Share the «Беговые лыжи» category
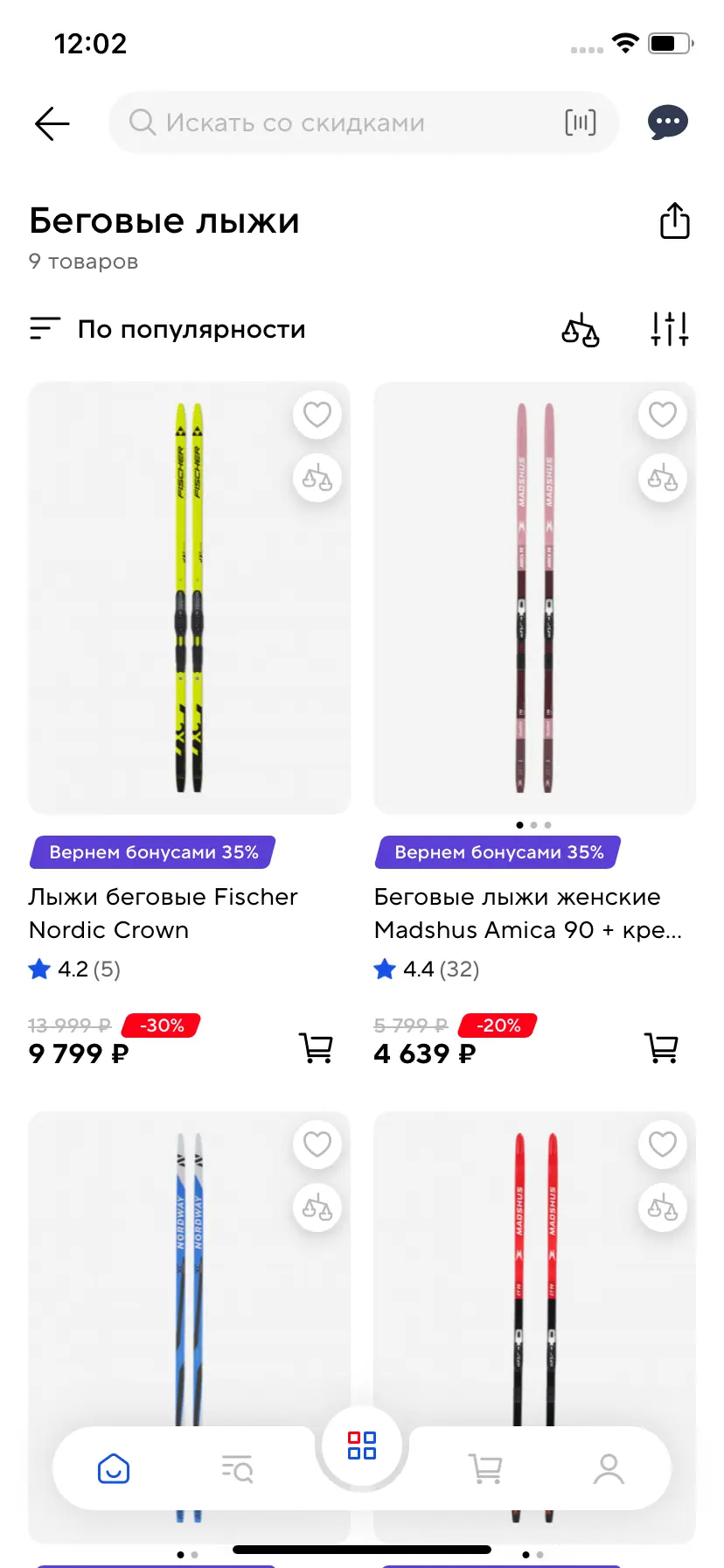The image size is (724, 1568). tap(674, 220)
